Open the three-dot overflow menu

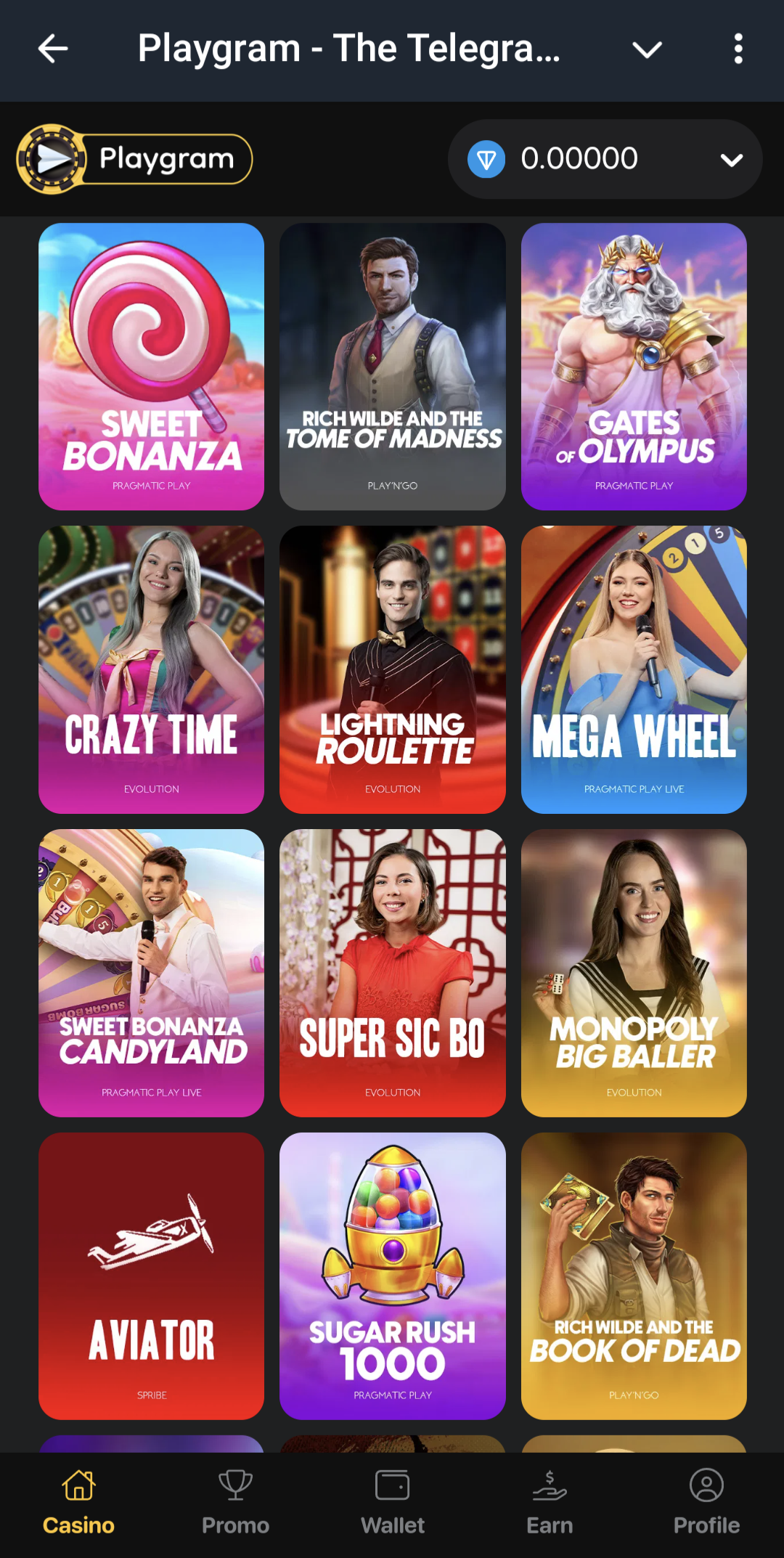click(738, 49)
